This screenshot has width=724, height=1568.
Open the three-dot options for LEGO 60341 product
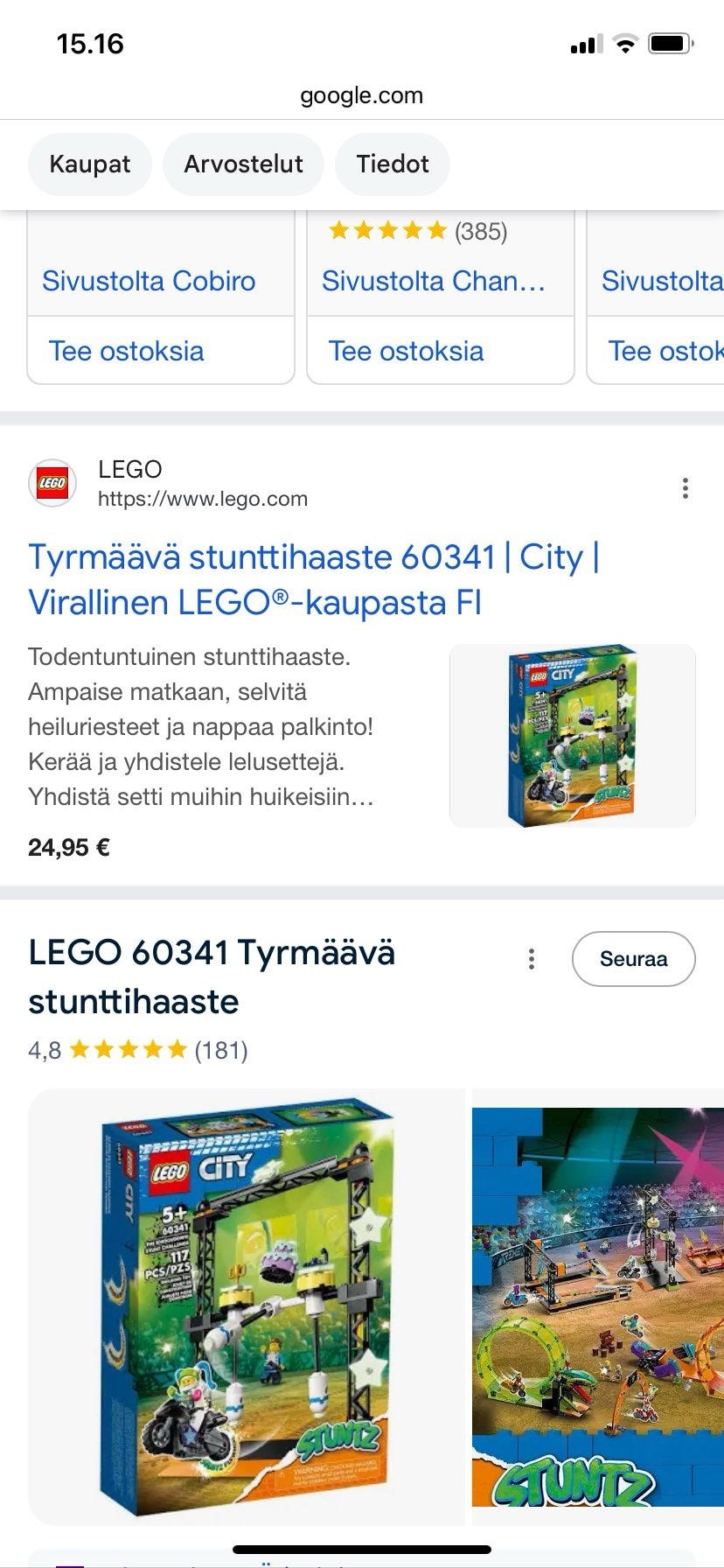click(533, 959)
